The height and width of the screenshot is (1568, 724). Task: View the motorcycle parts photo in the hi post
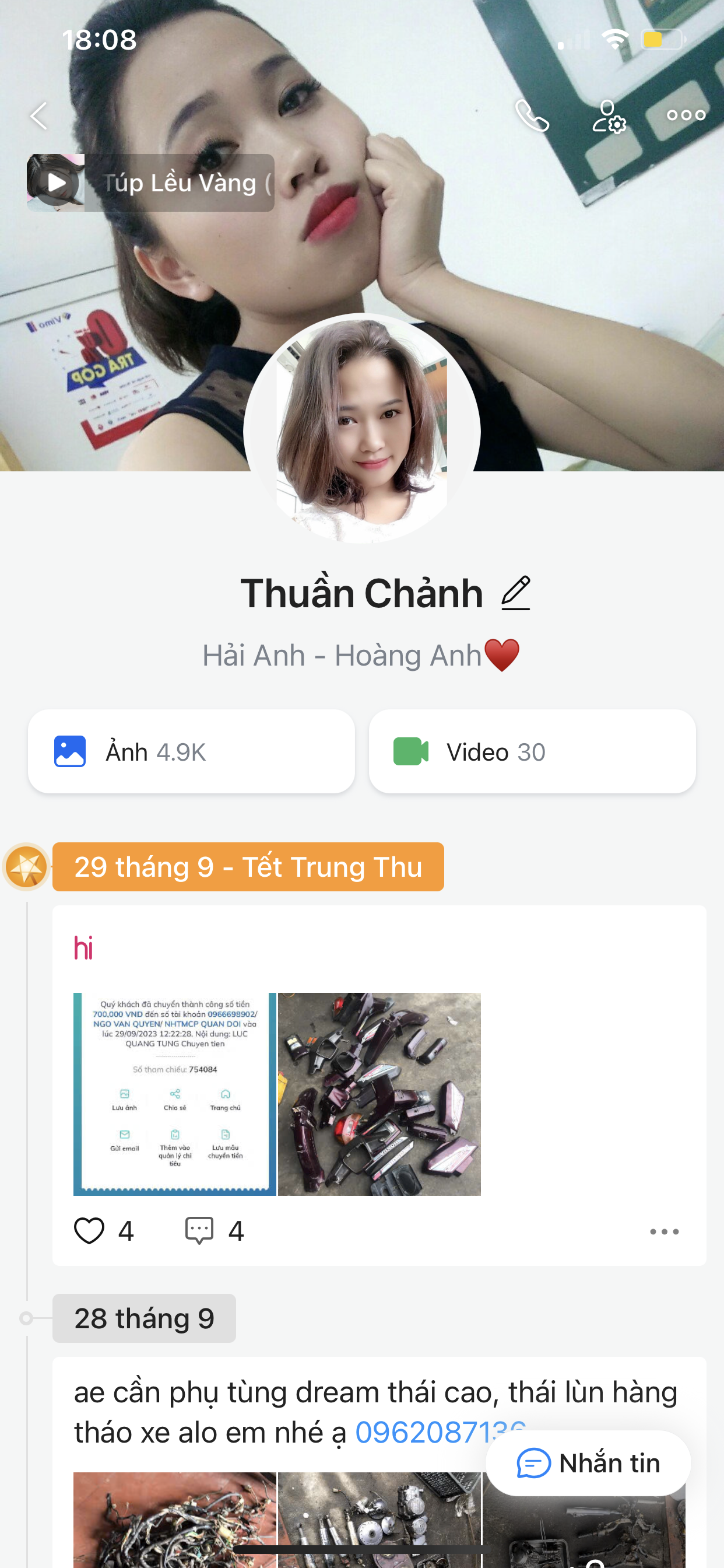tap(379, 1094)
